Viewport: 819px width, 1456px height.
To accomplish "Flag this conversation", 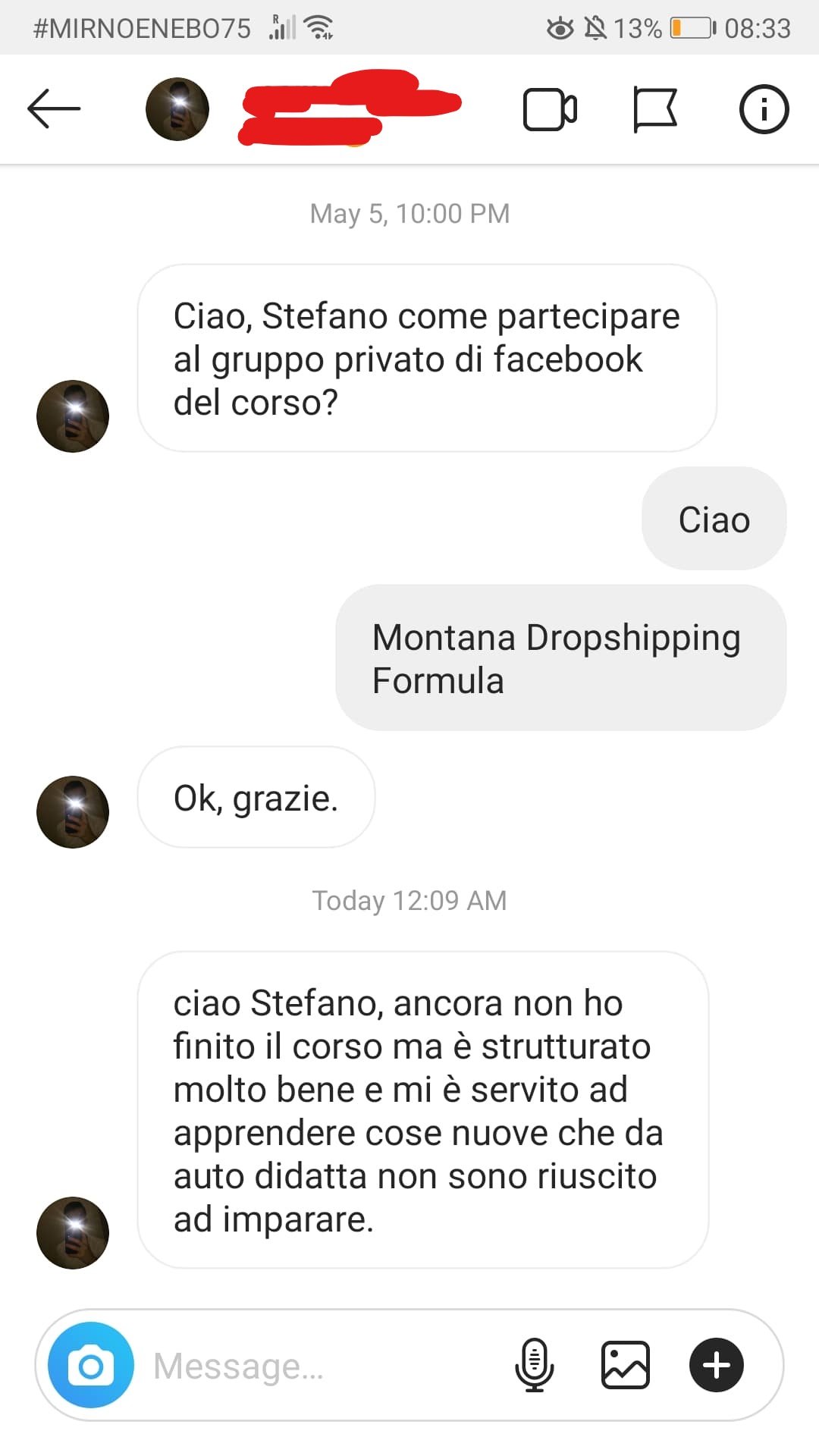I will pos(655,110).
